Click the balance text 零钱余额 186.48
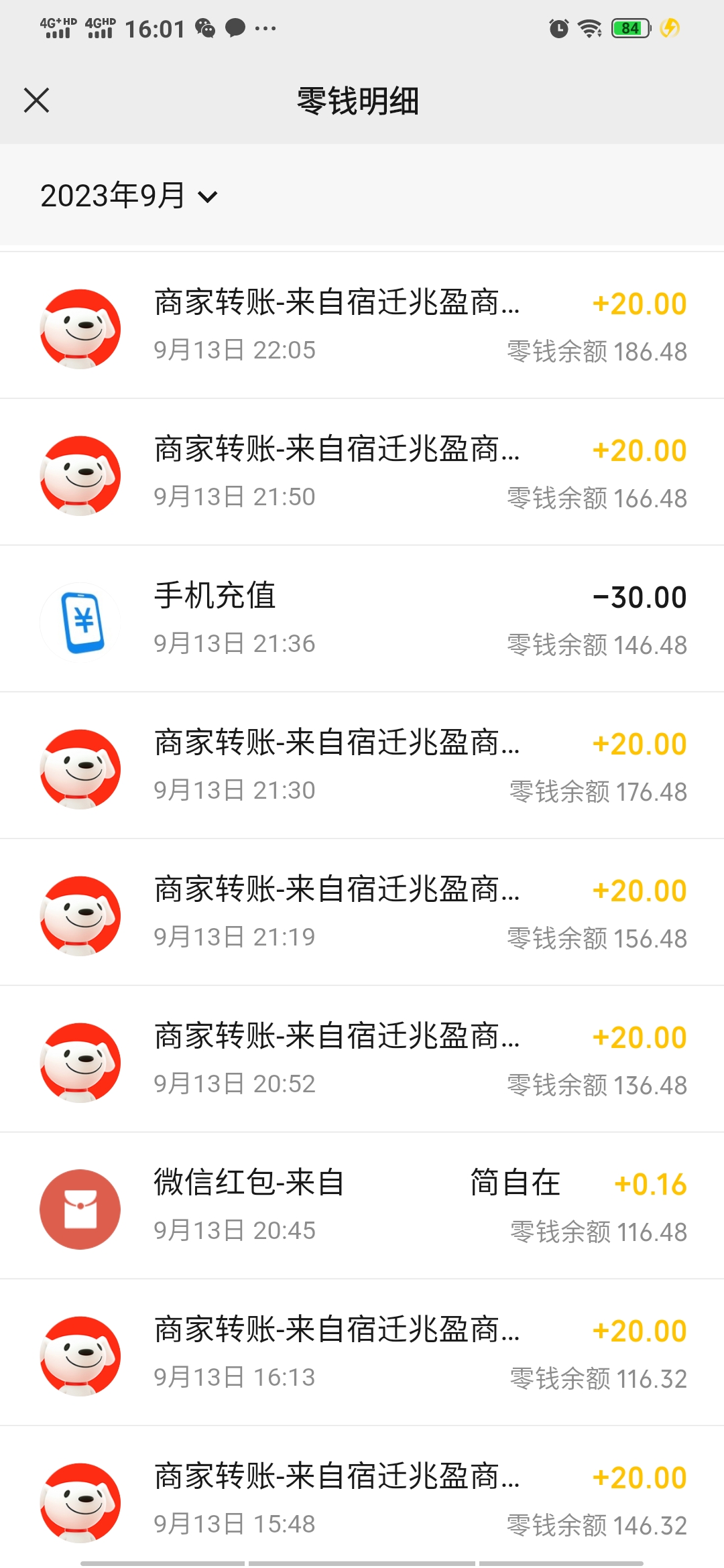 tap(596, 350)
